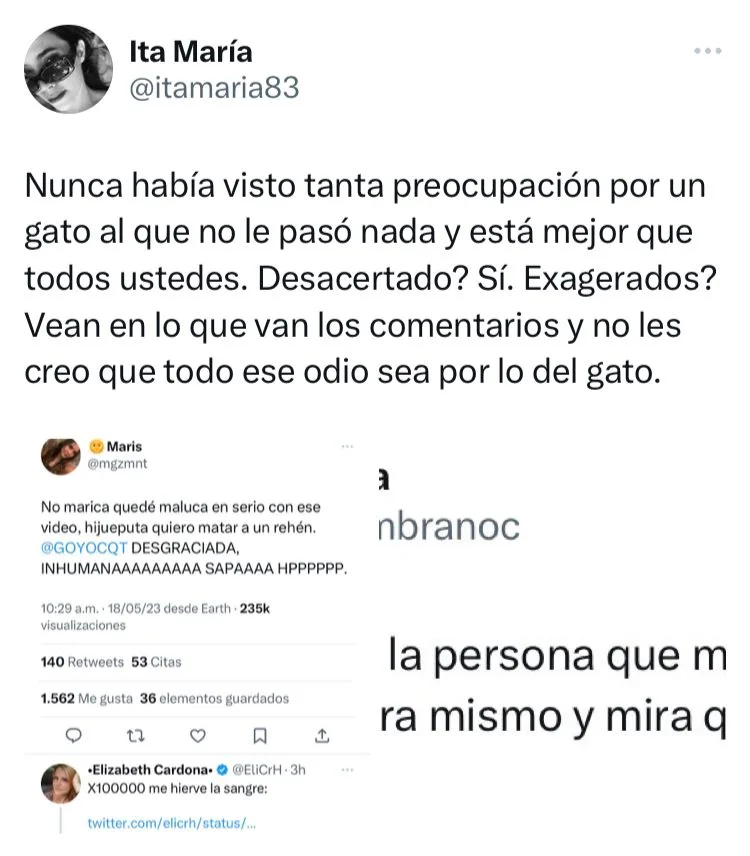Open Ita María's profile picture

click(69, 69)
